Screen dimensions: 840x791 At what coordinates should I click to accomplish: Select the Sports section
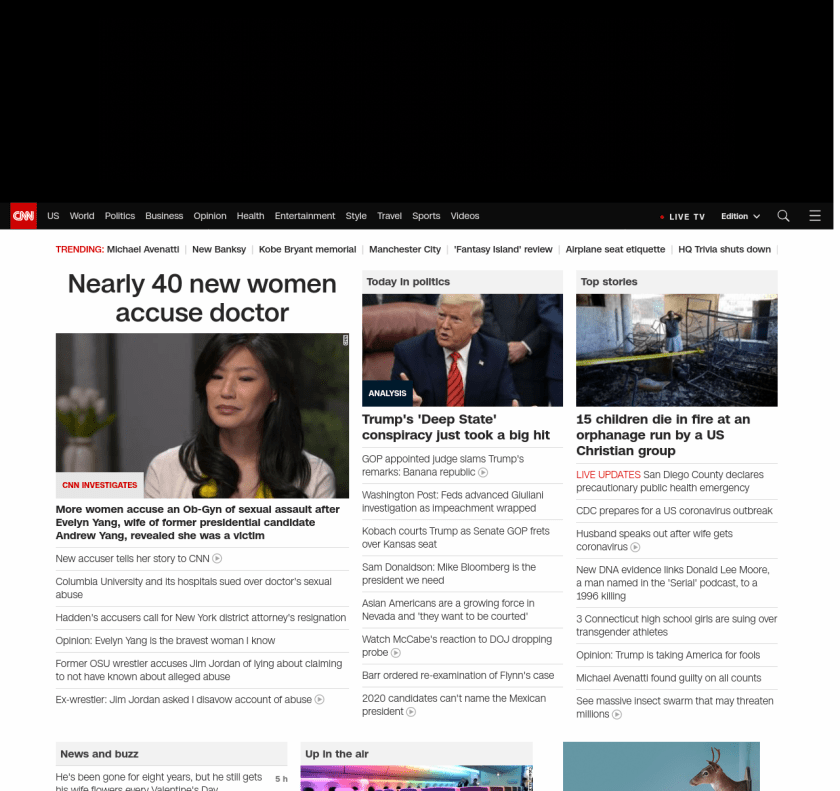click(x=426, y=216)
